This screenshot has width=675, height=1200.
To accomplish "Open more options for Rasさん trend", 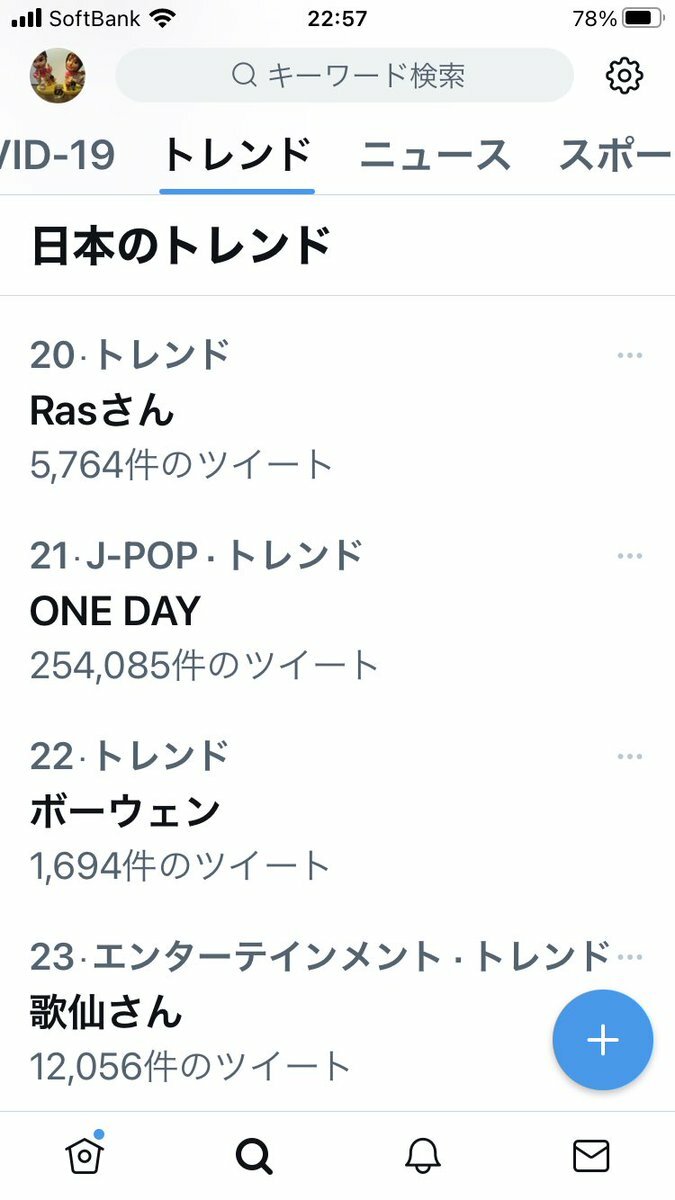I will 630,356.
